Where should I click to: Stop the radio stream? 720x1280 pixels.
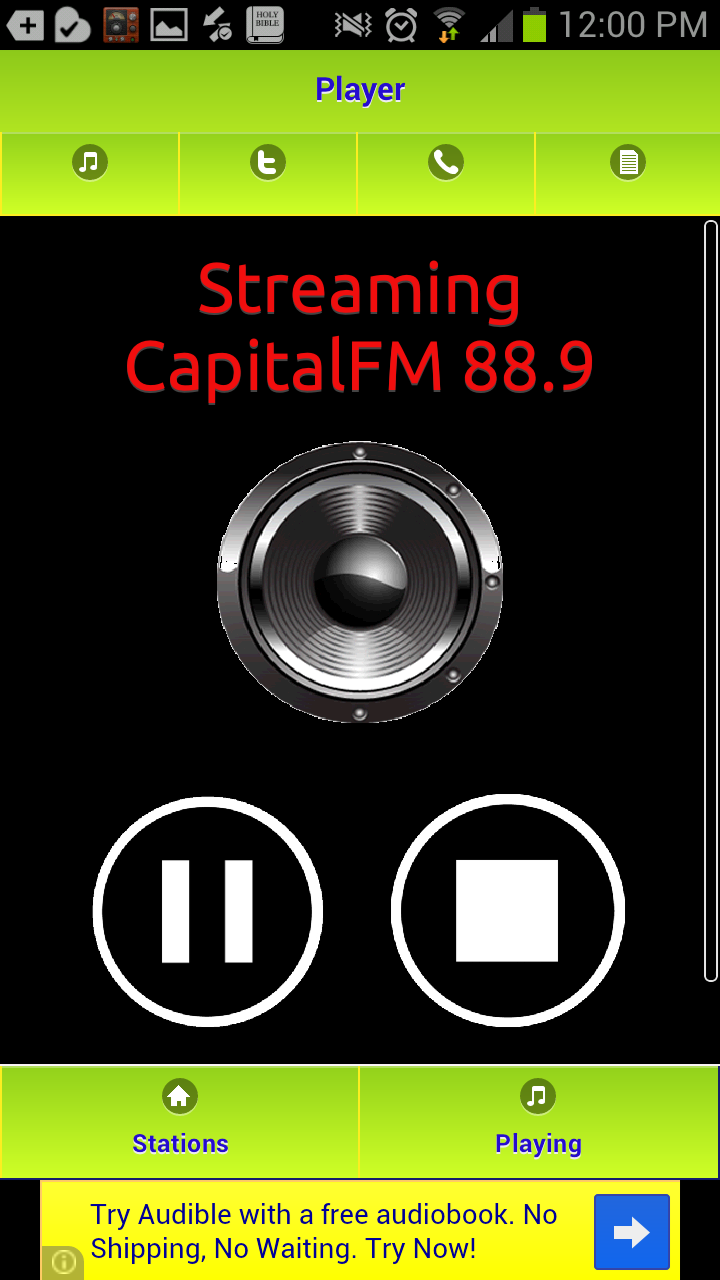pos(507,911)
